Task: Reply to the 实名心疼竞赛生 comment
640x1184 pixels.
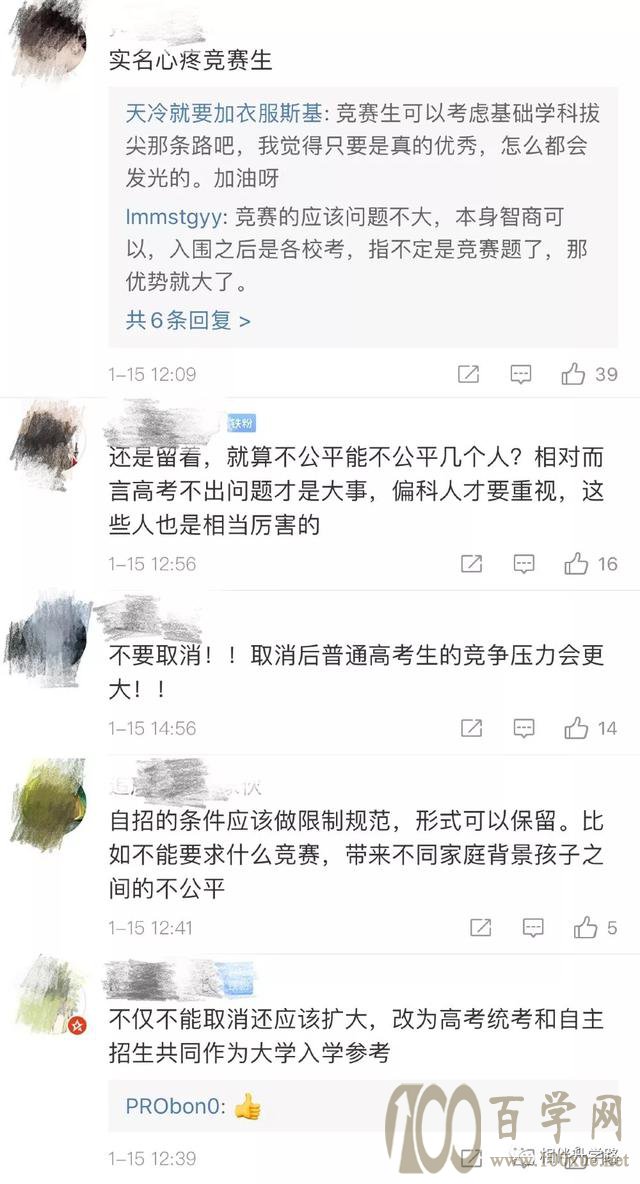Action: tap(521, 375)
